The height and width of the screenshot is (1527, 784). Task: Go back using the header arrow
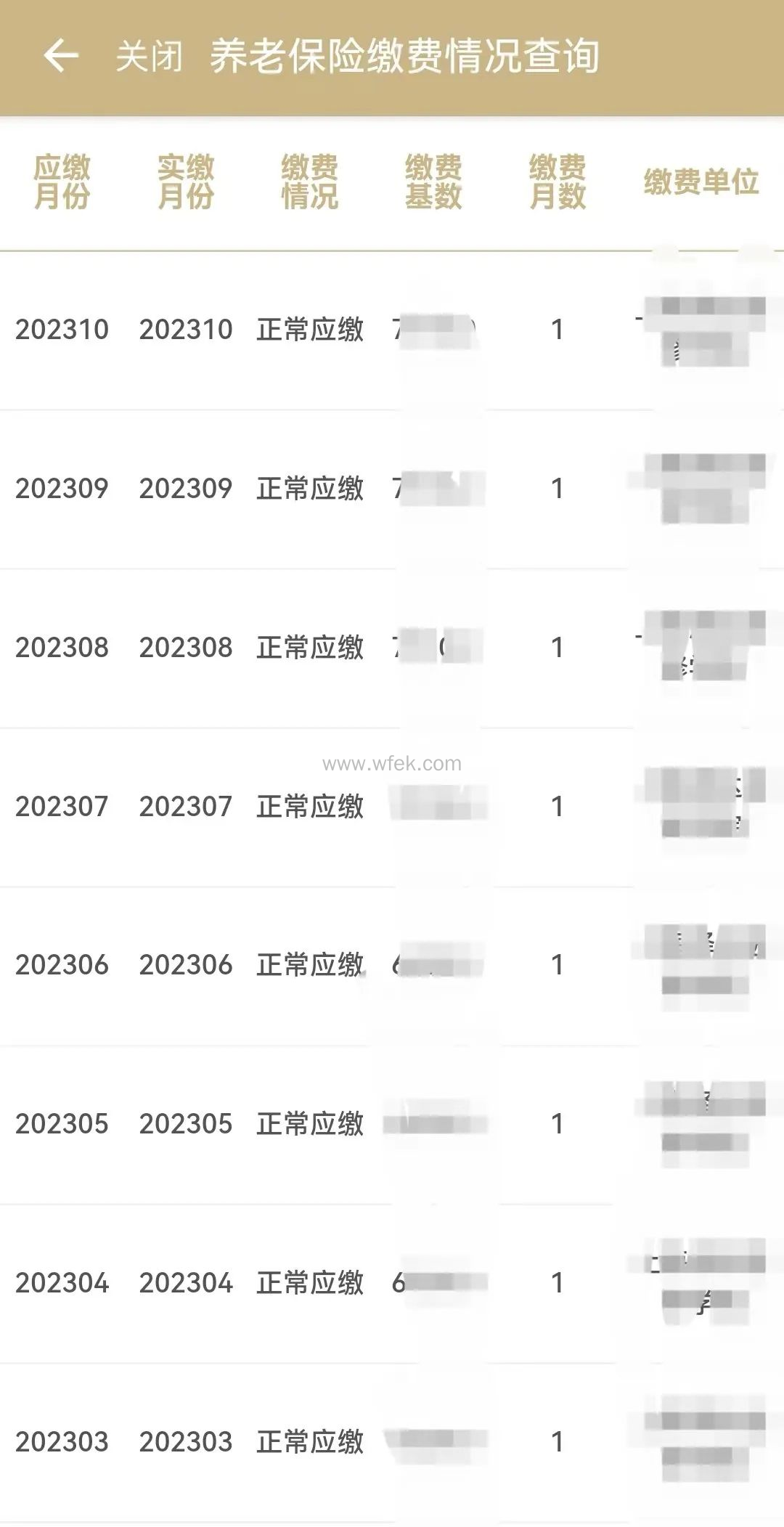coord(61,56)
